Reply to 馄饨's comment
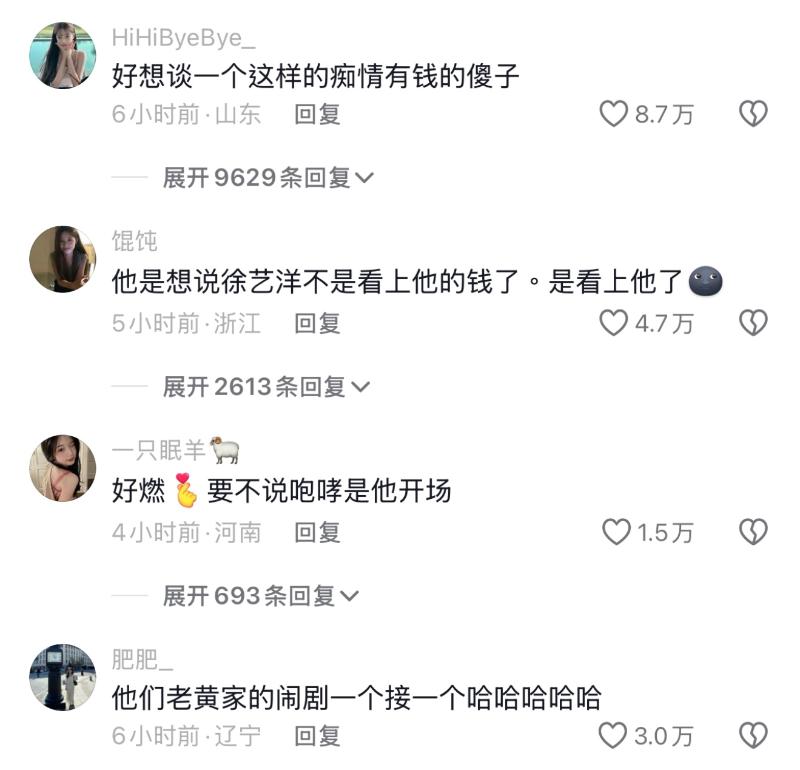800x770 pixels. (x=317, y=323)
